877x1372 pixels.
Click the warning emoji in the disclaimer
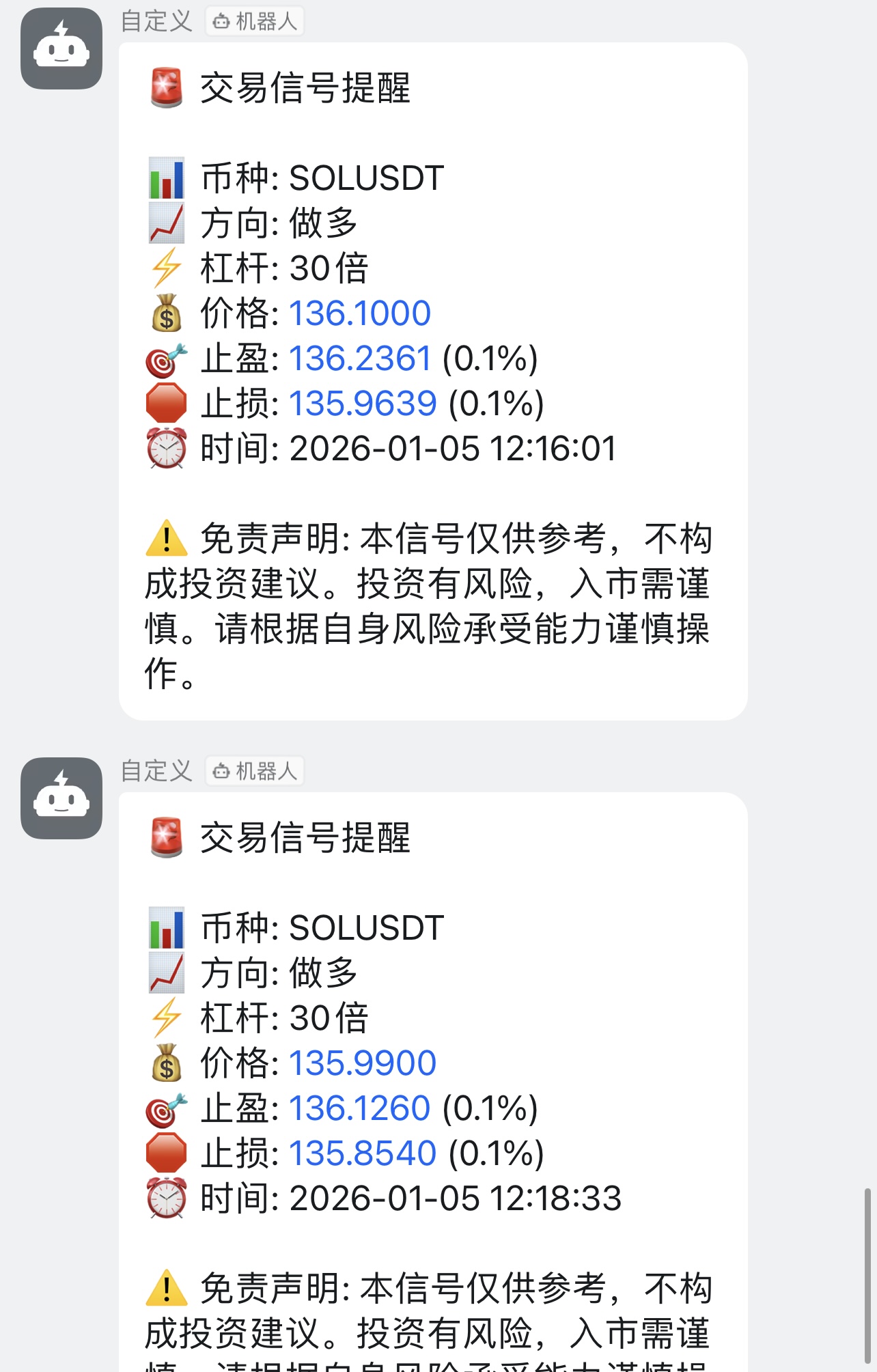(x=165, y=540)
